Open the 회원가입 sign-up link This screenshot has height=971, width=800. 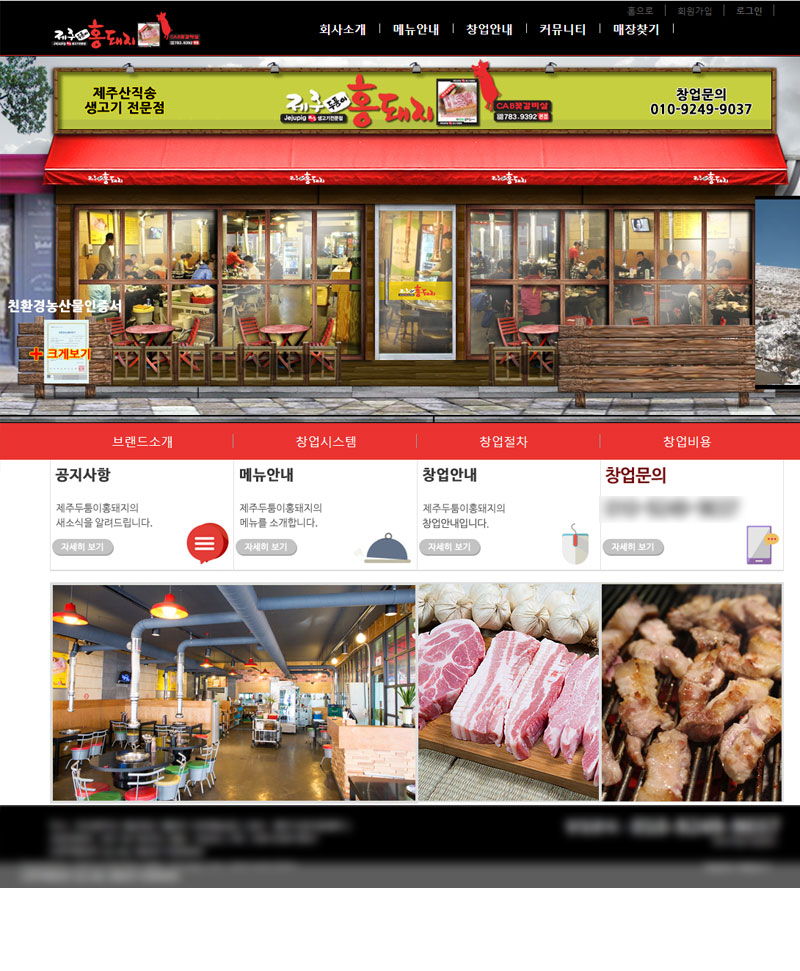click(694, 11)
